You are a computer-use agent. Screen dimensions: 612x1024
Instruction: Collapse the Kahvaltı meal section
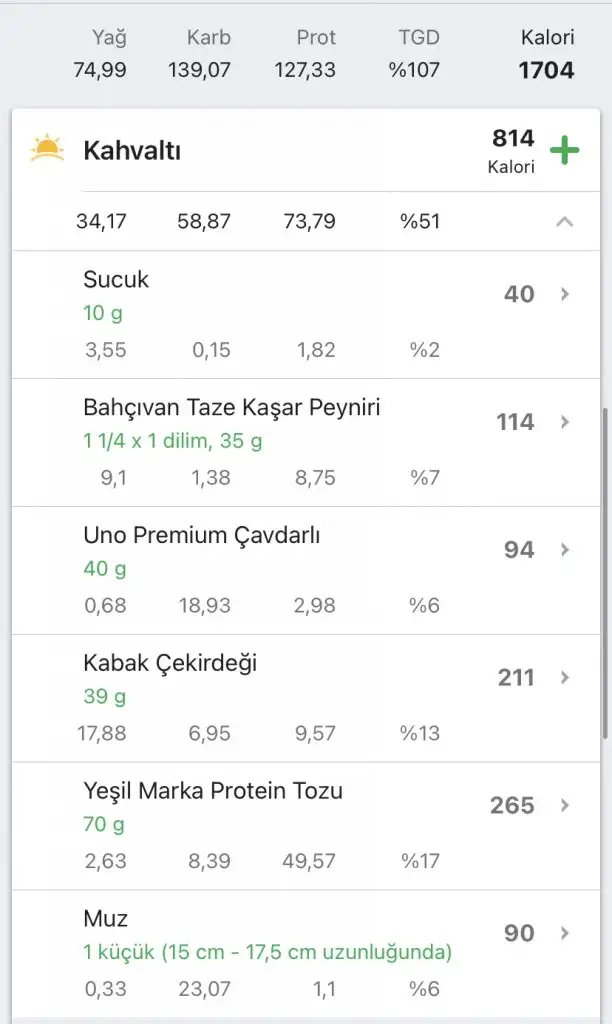click(x=564, y=221)
